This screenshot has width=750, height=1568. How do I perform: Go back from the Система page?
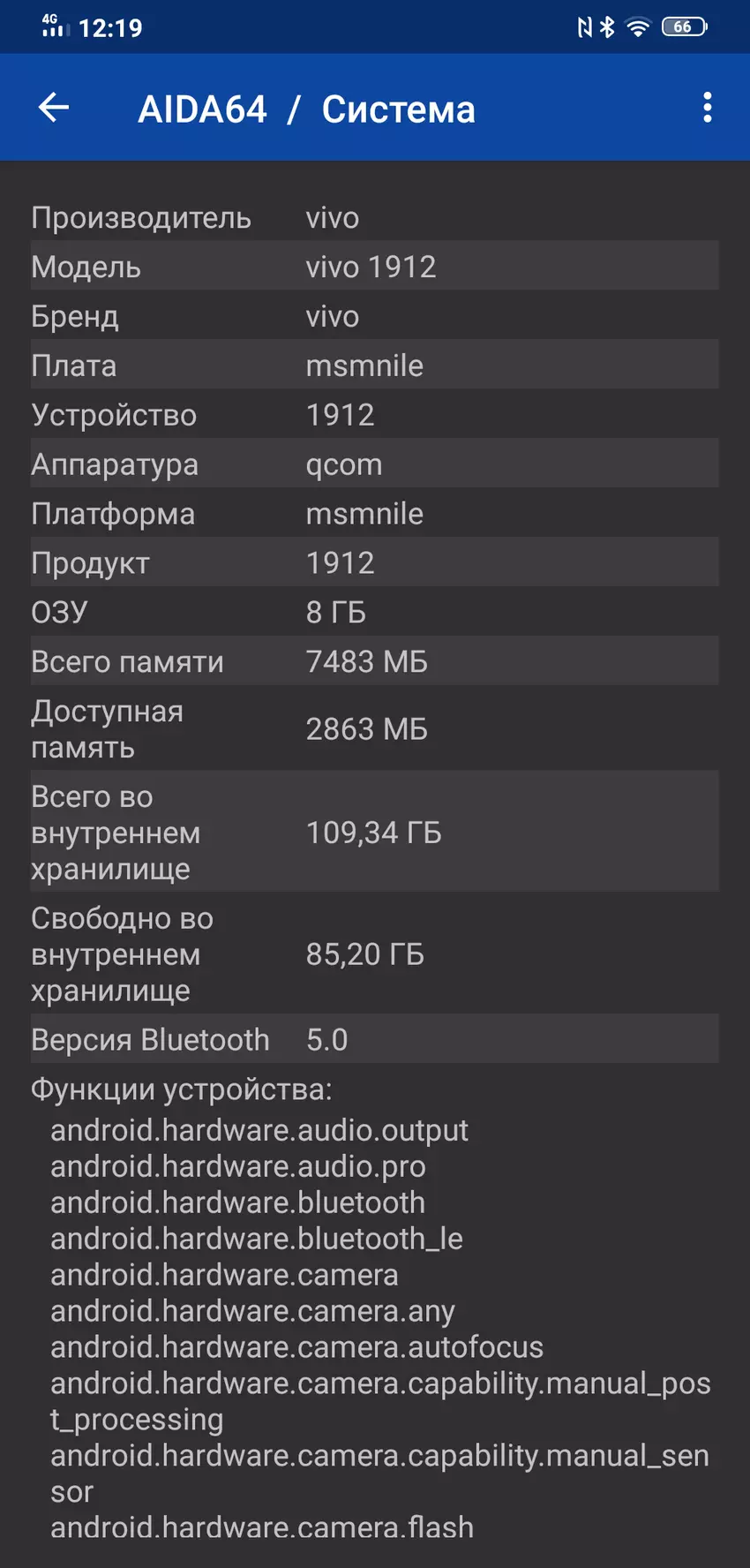[x=54, y=108]
